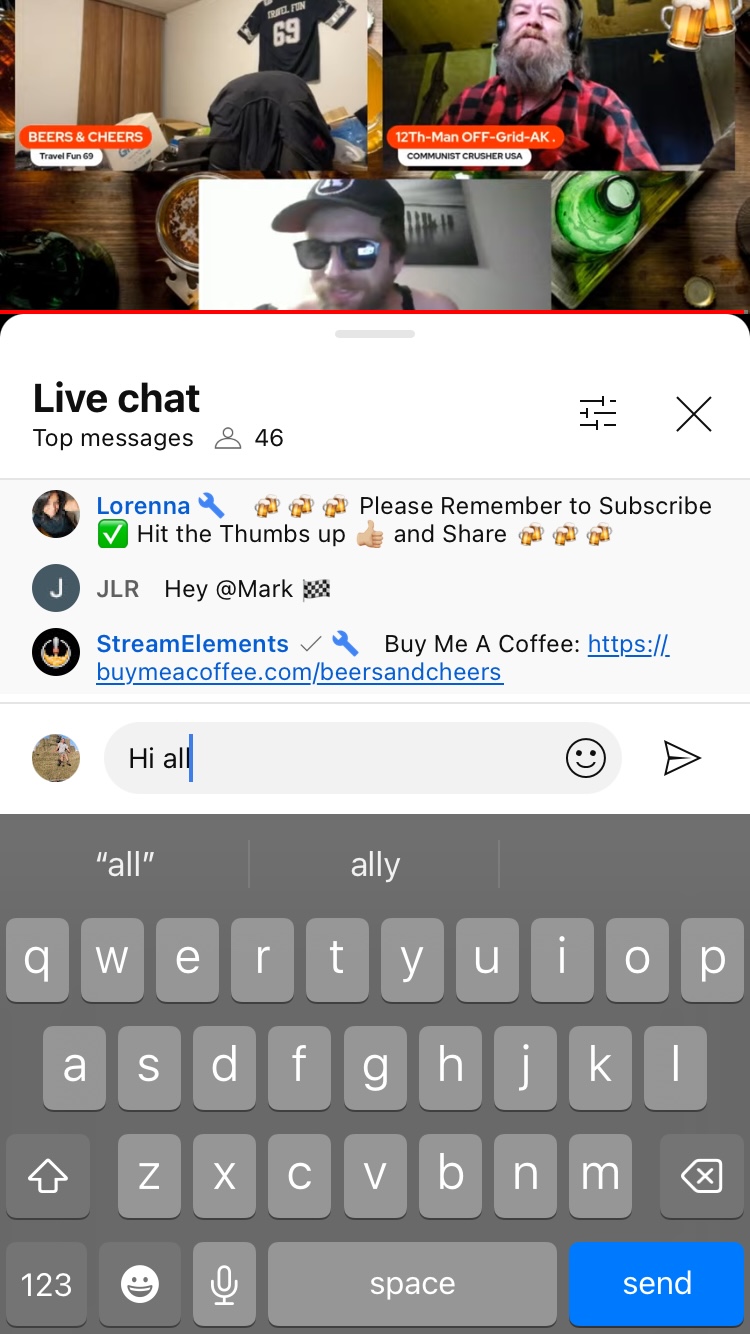This screenshot has width=750, height=1334.
Task: Open the emoji picker in chat field
Action: point(586,758)
